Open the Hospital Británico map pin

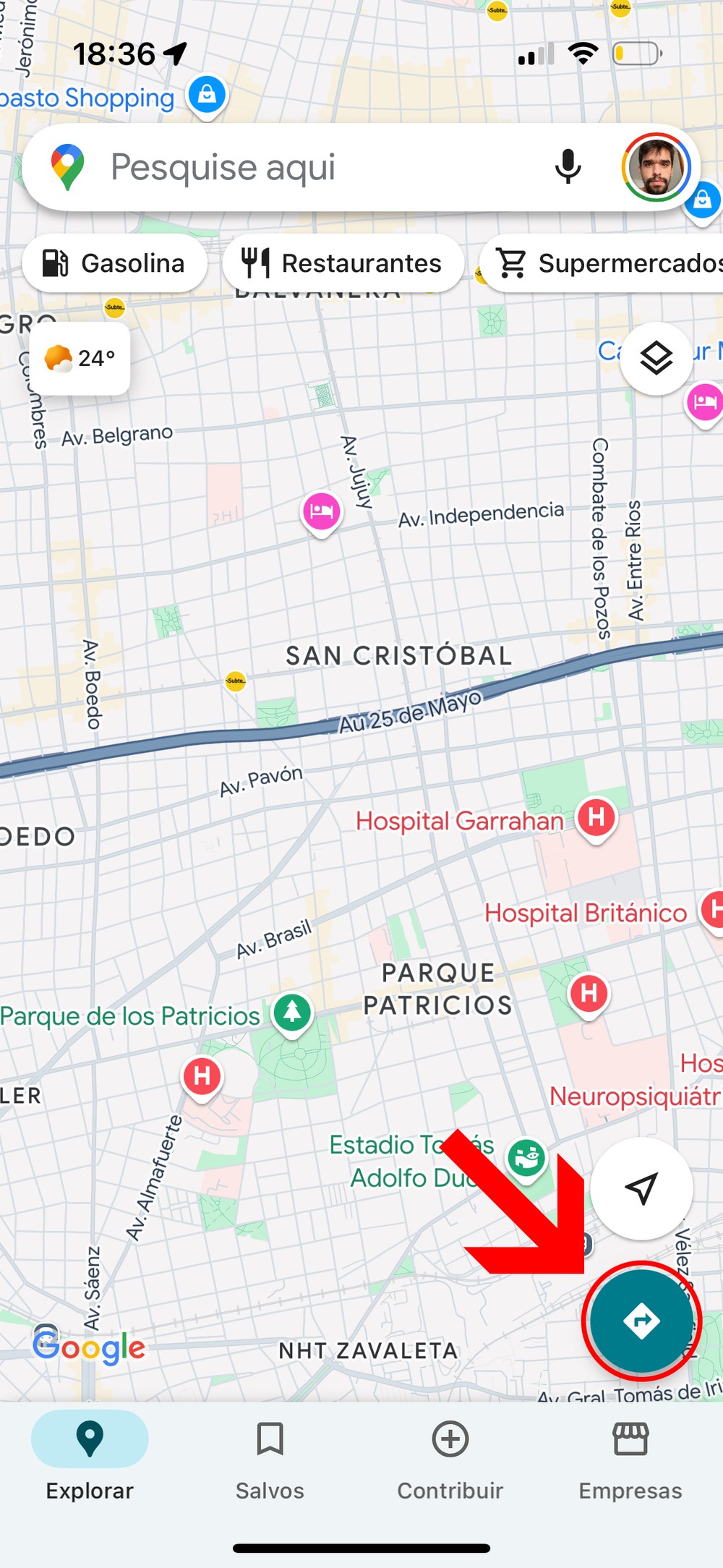click(712, 911)
